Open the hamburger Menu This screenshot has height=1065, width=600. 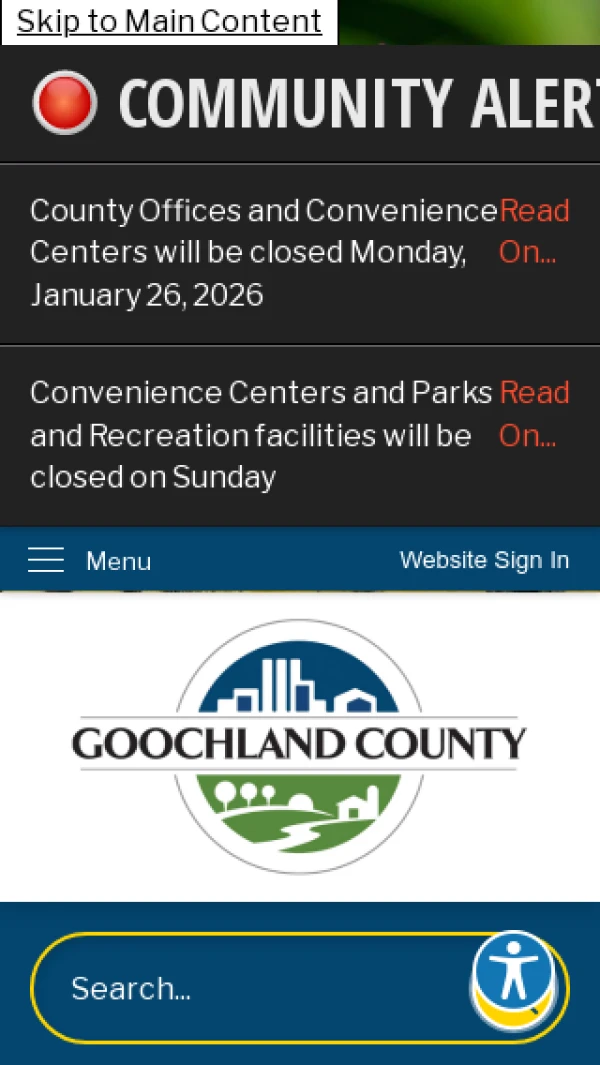(x=89, y=561)
